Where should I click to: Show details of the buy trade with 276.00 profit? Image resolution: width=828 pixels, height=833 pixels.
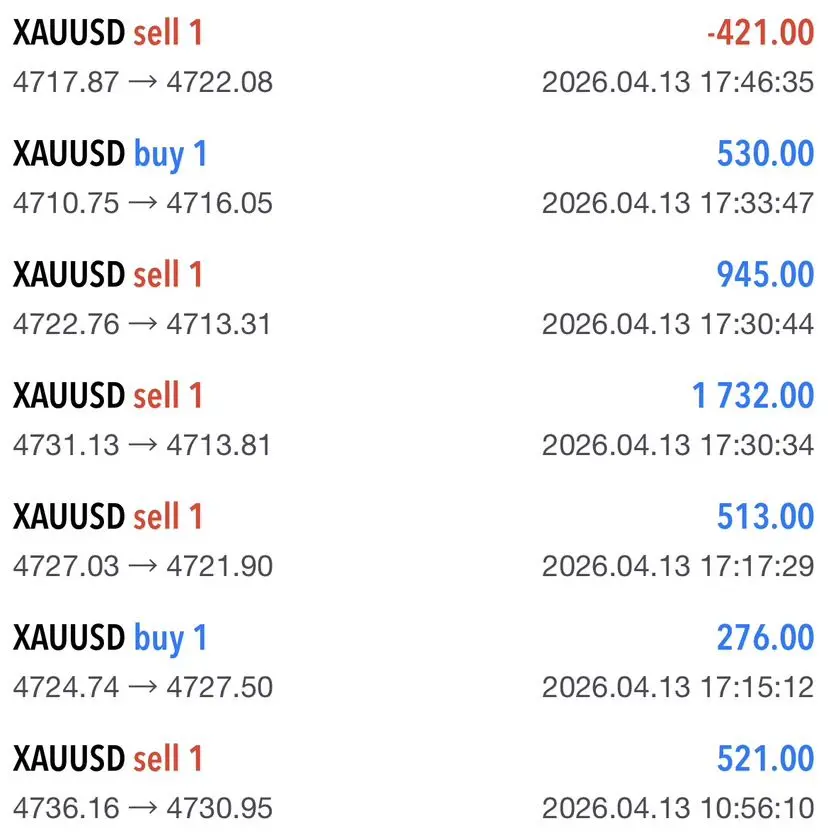(x=414, y=662)
